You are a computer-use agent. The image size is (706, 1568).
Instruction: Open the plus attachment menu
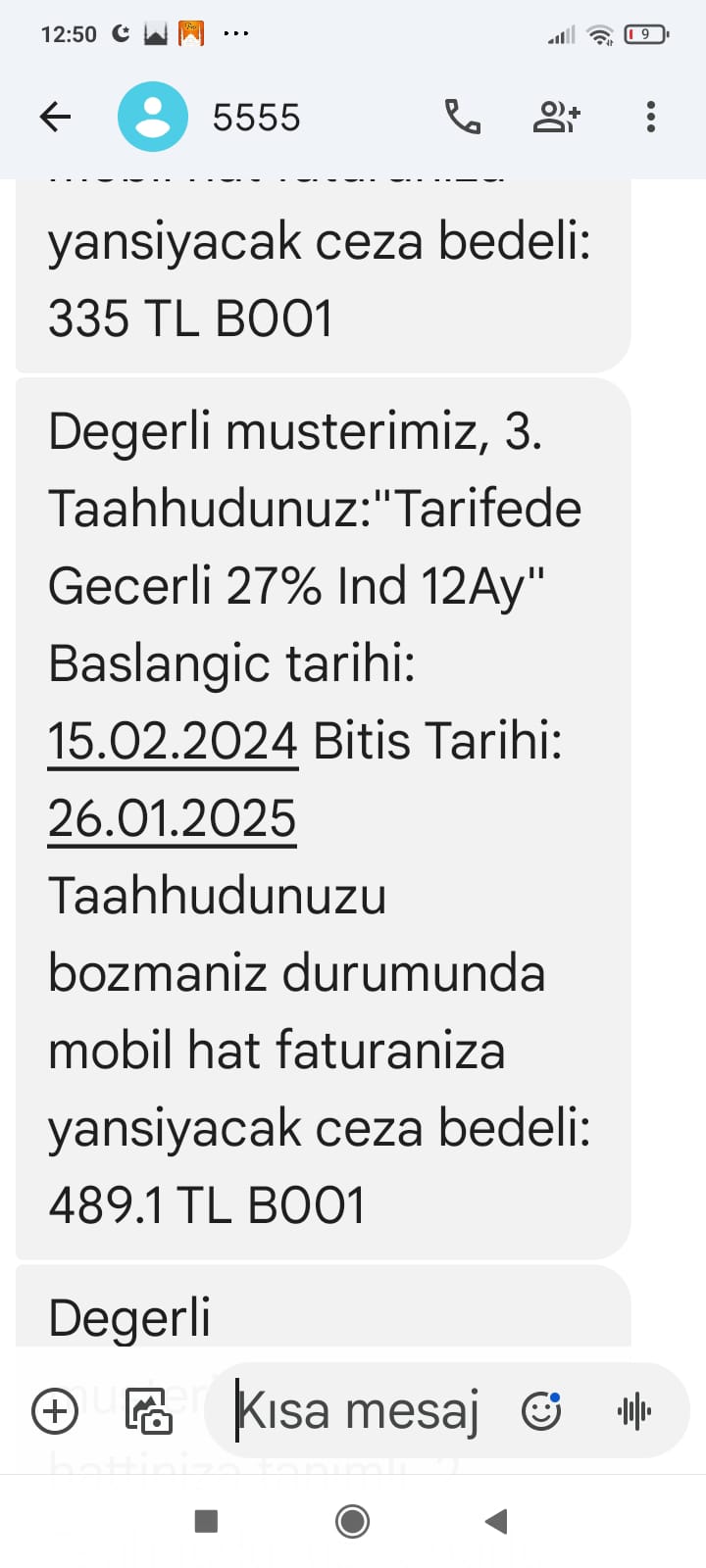click(55, 1411)
